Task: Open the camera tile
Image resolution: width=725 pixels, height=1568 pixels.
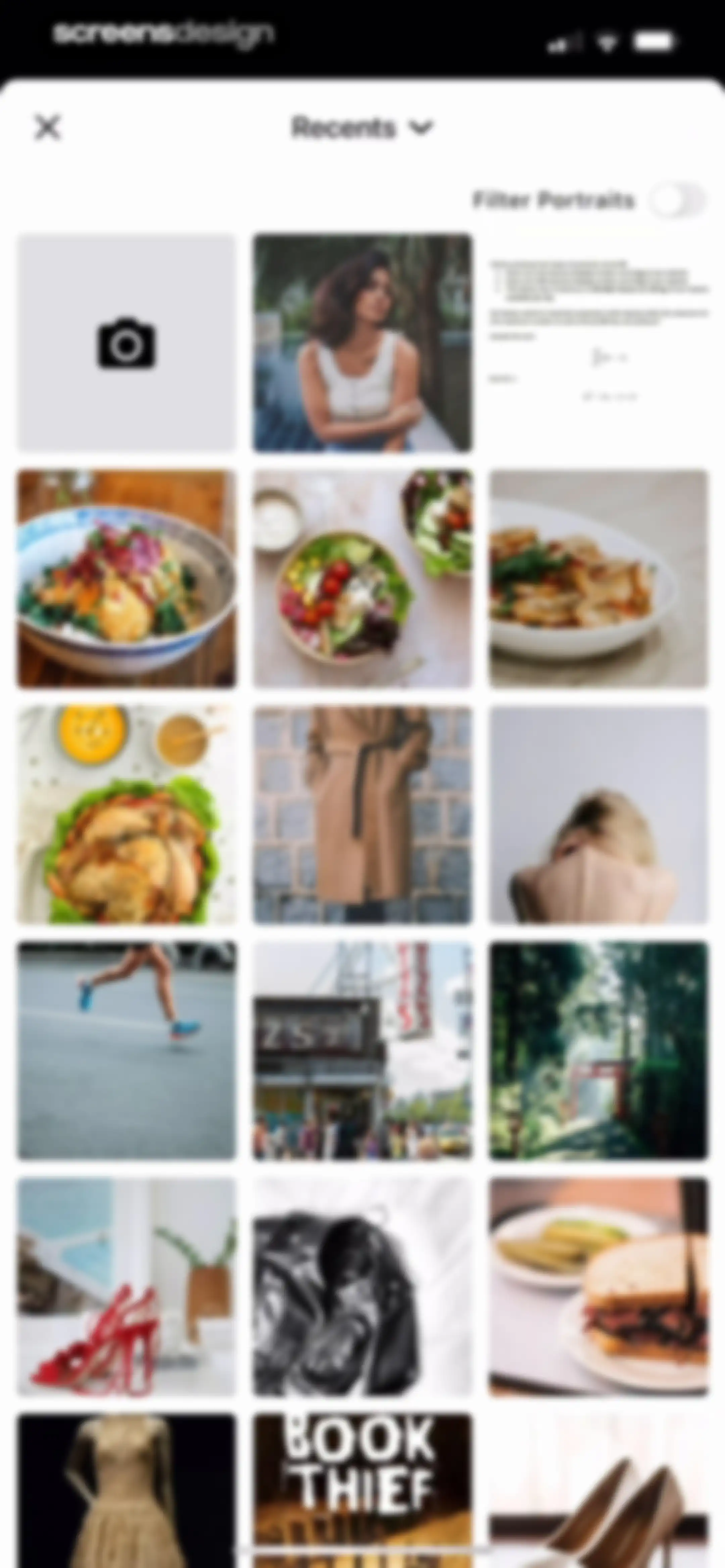Action: 126,343
